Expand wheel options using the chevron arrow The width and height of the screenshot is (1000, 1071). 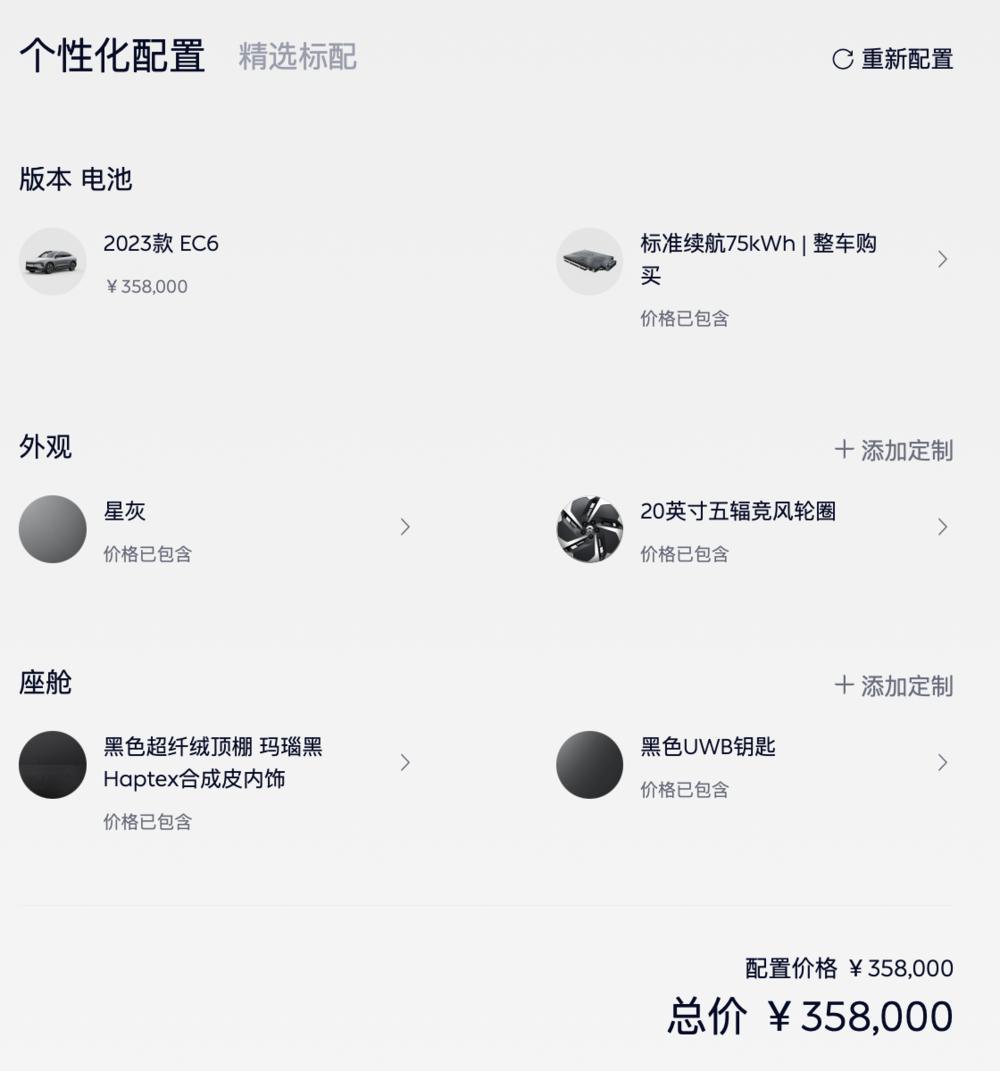pos(943,527)
